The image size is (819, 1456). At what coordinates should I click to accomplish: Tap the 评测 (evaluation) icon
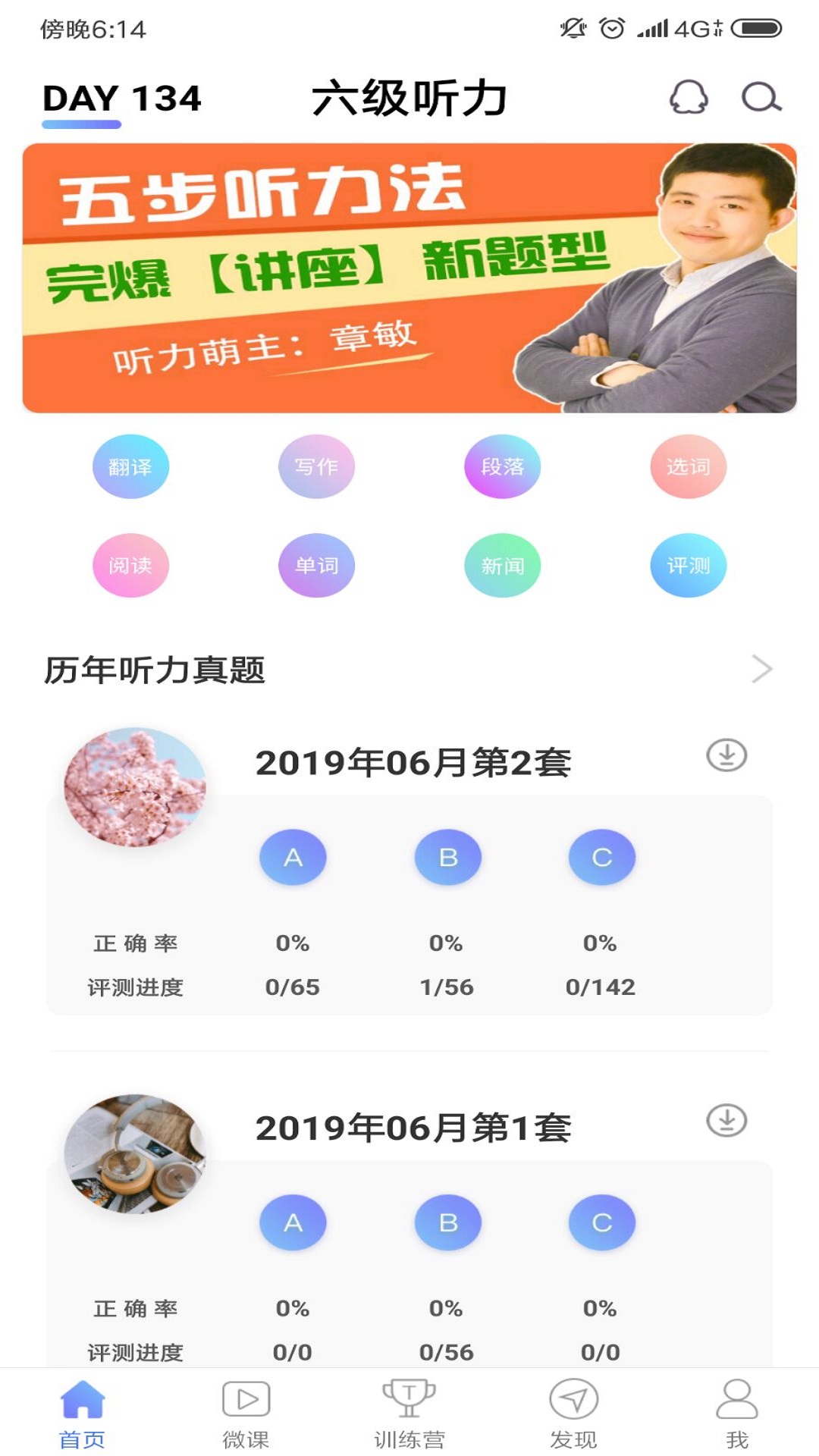pyautogui.click(x=688, y=566)
